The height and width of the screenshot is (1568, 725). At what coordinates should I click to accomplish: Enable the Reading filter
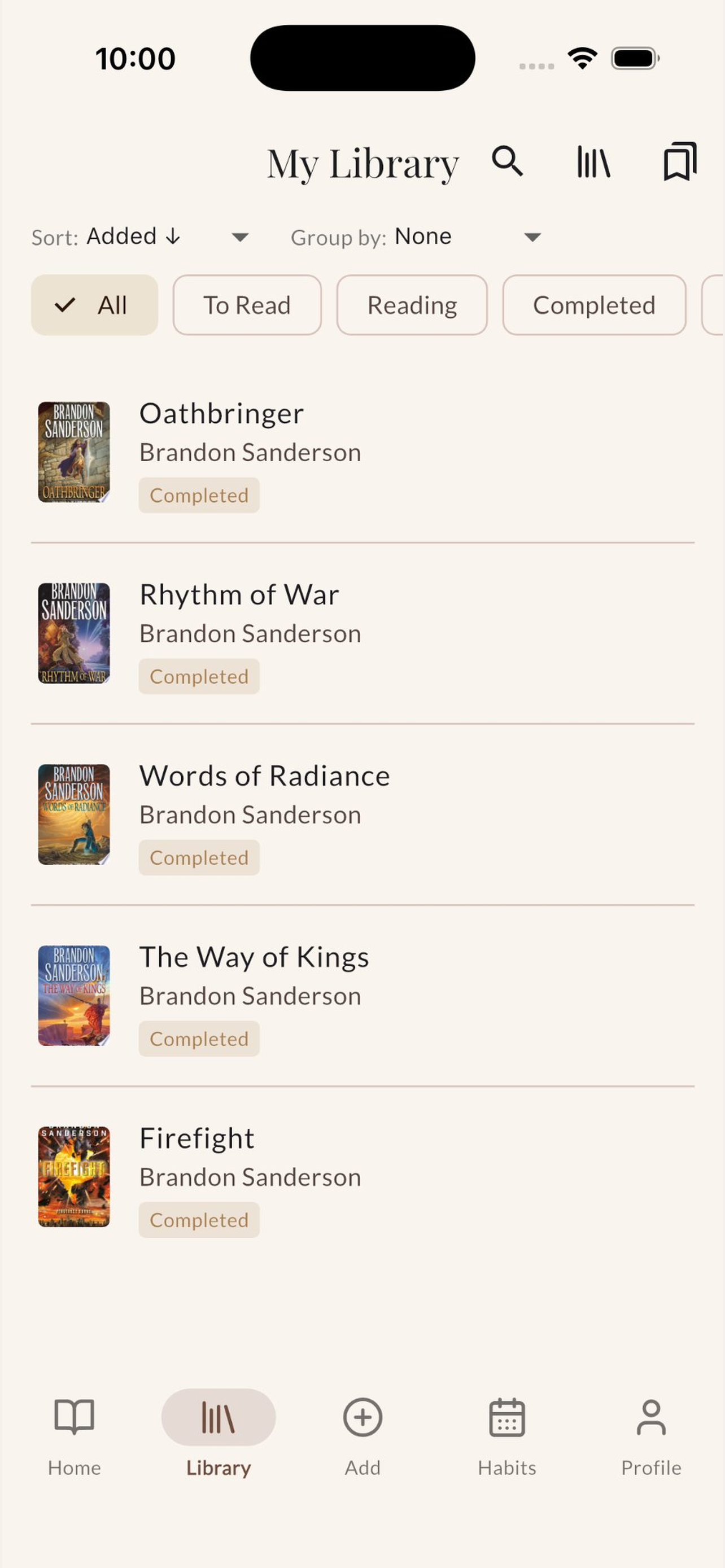pyautogui.click(x=412, y=305)
